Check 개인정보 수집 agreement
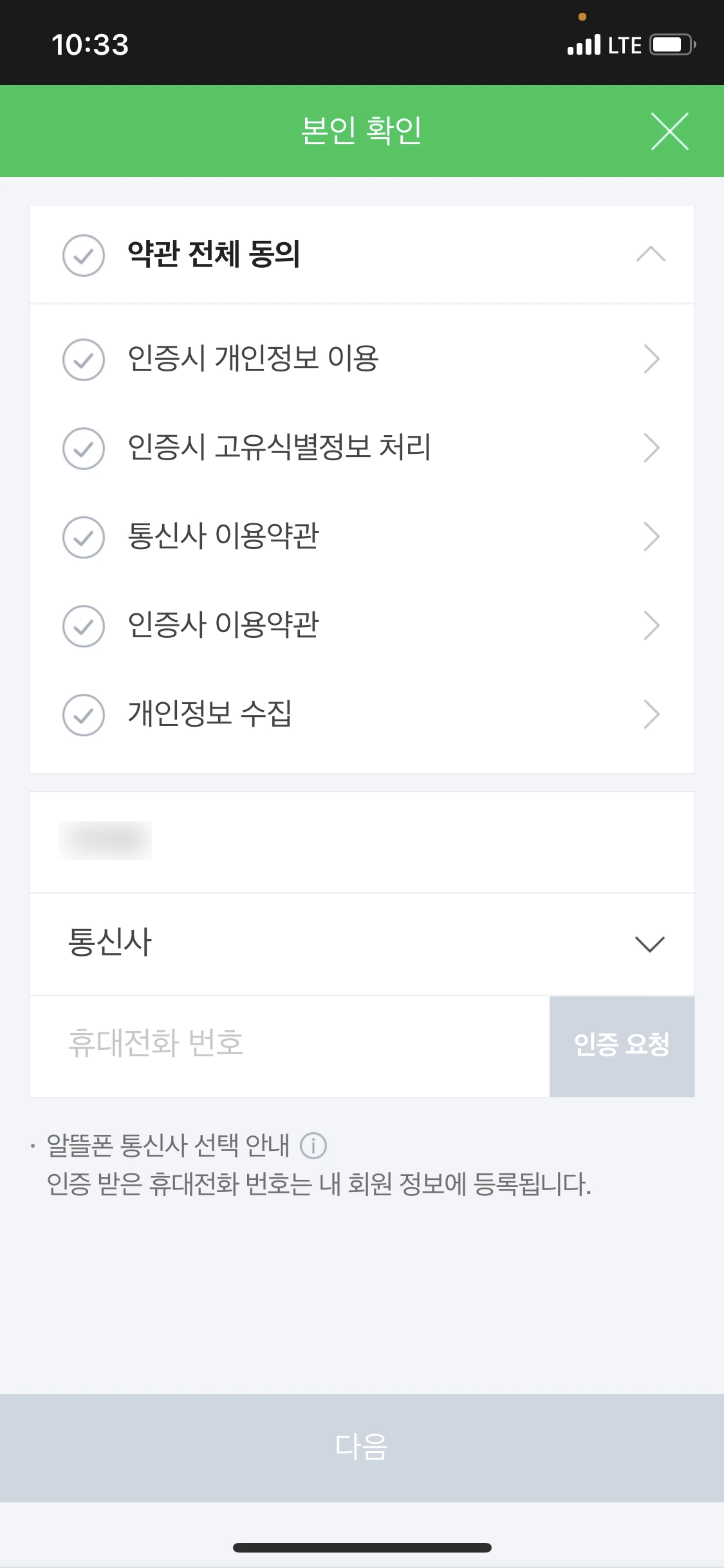 [84, 715]
